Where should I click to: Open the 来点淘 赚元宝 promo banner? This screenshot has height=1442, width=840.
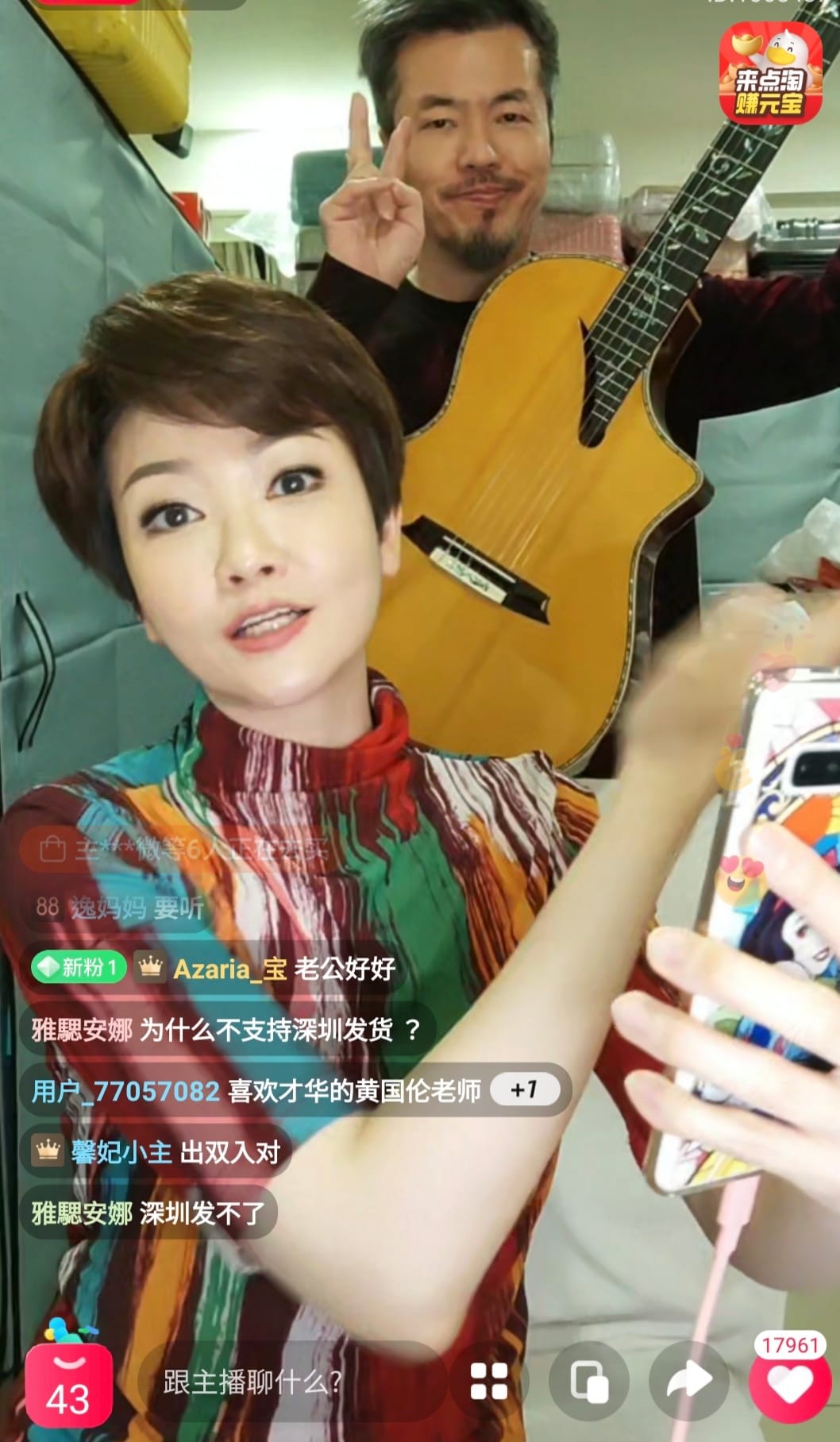[770, 72]
